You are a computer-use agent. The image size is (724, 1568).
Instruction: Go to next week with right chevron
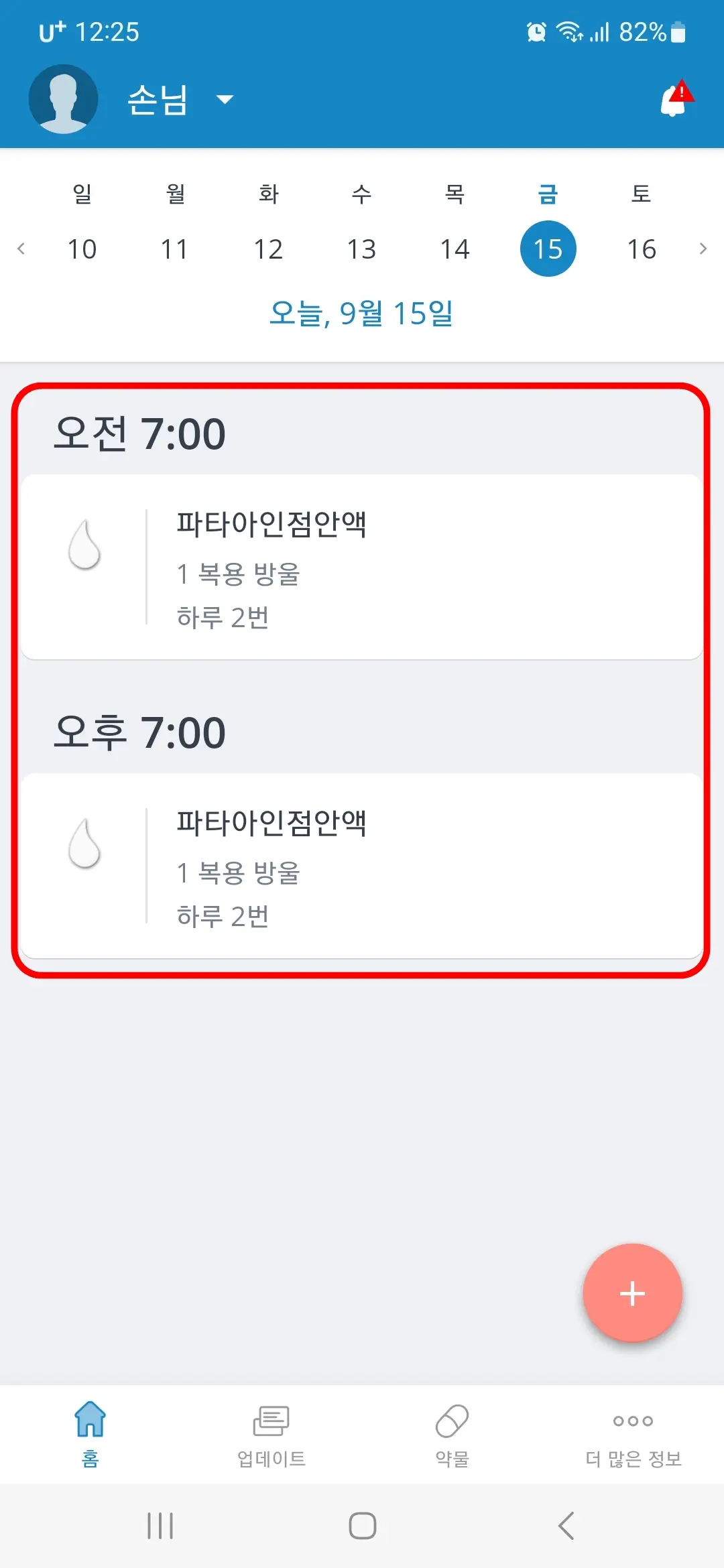[x=703, y=248]
